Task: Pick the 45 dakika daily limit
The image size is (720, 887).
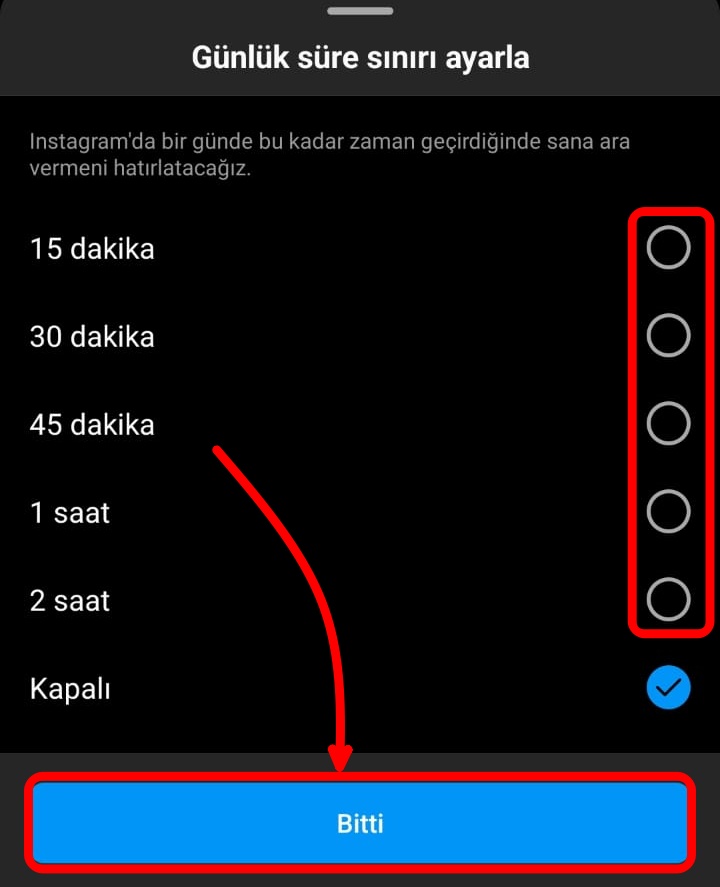Action: coord(668,424)
